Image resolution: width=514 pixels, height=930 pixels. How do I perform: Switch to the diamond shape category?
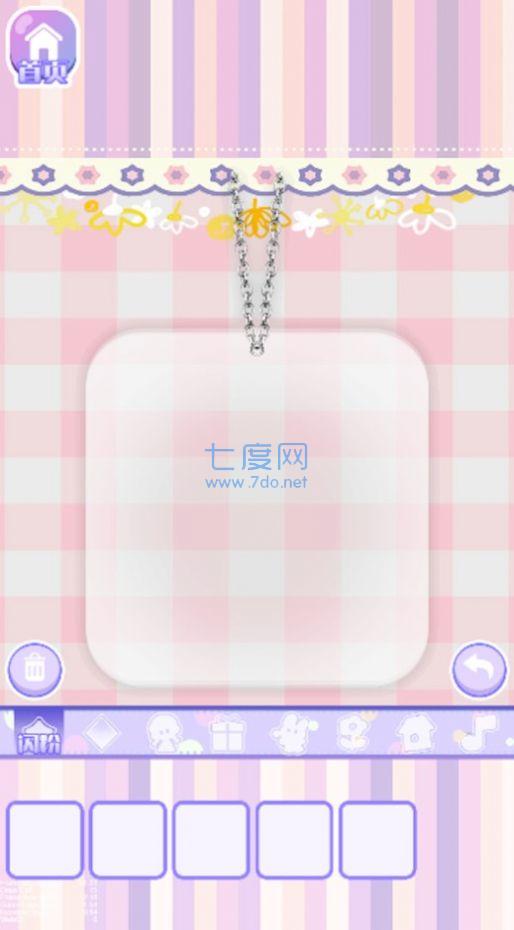click(101, 733)
